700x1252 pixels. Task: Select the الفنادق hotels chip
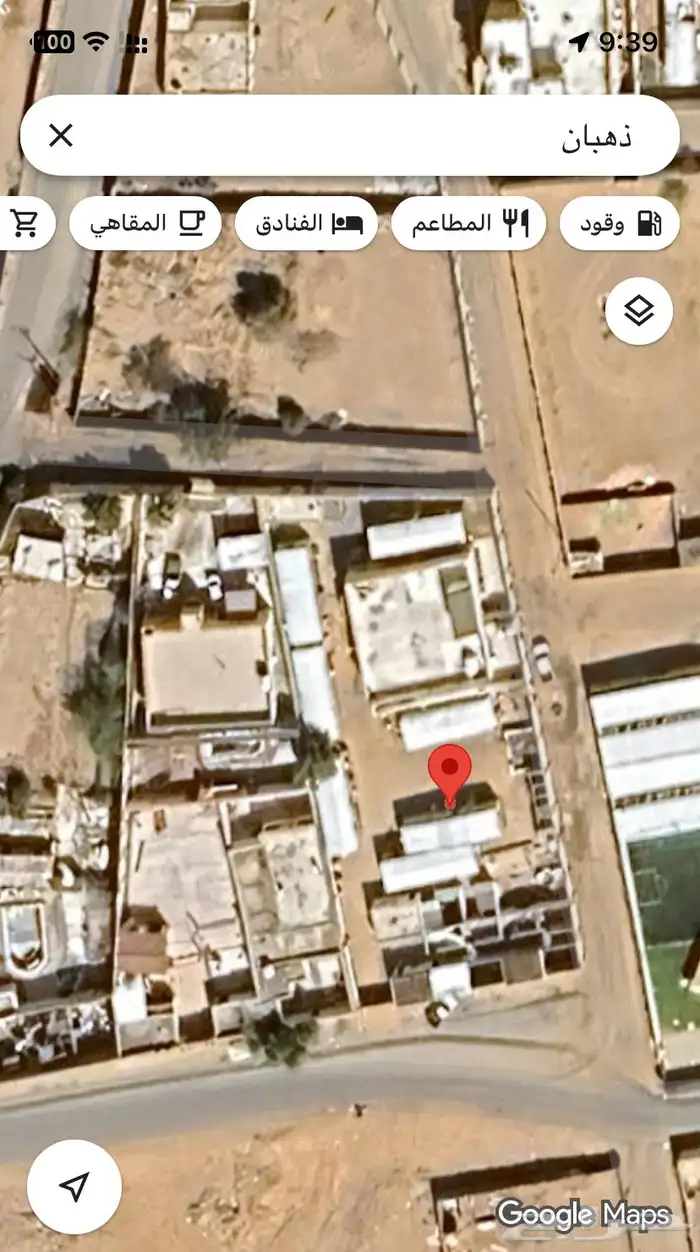point(306,223)
